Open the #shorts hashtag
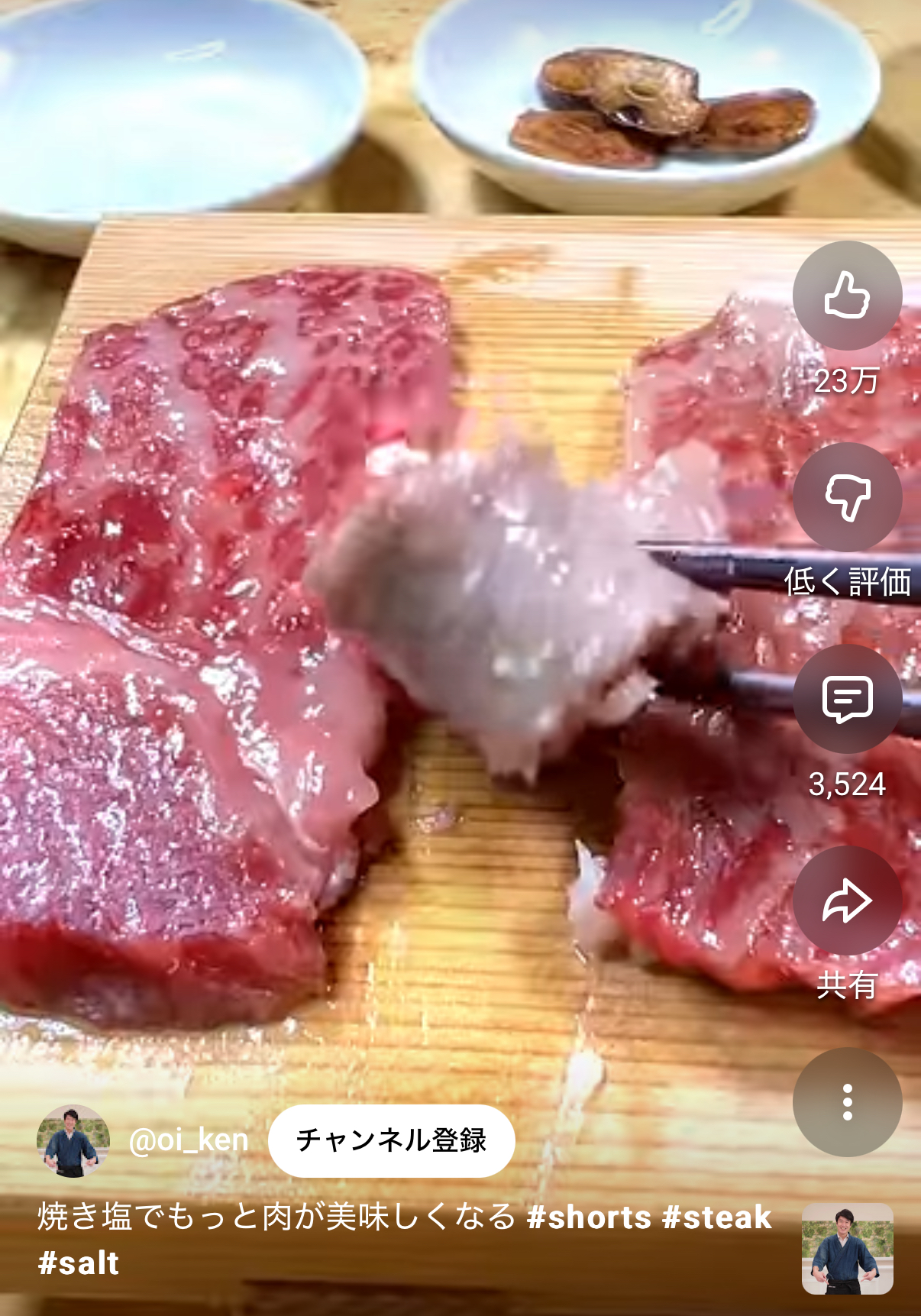Screen dimensions: 921x1316 (589, 1217)
